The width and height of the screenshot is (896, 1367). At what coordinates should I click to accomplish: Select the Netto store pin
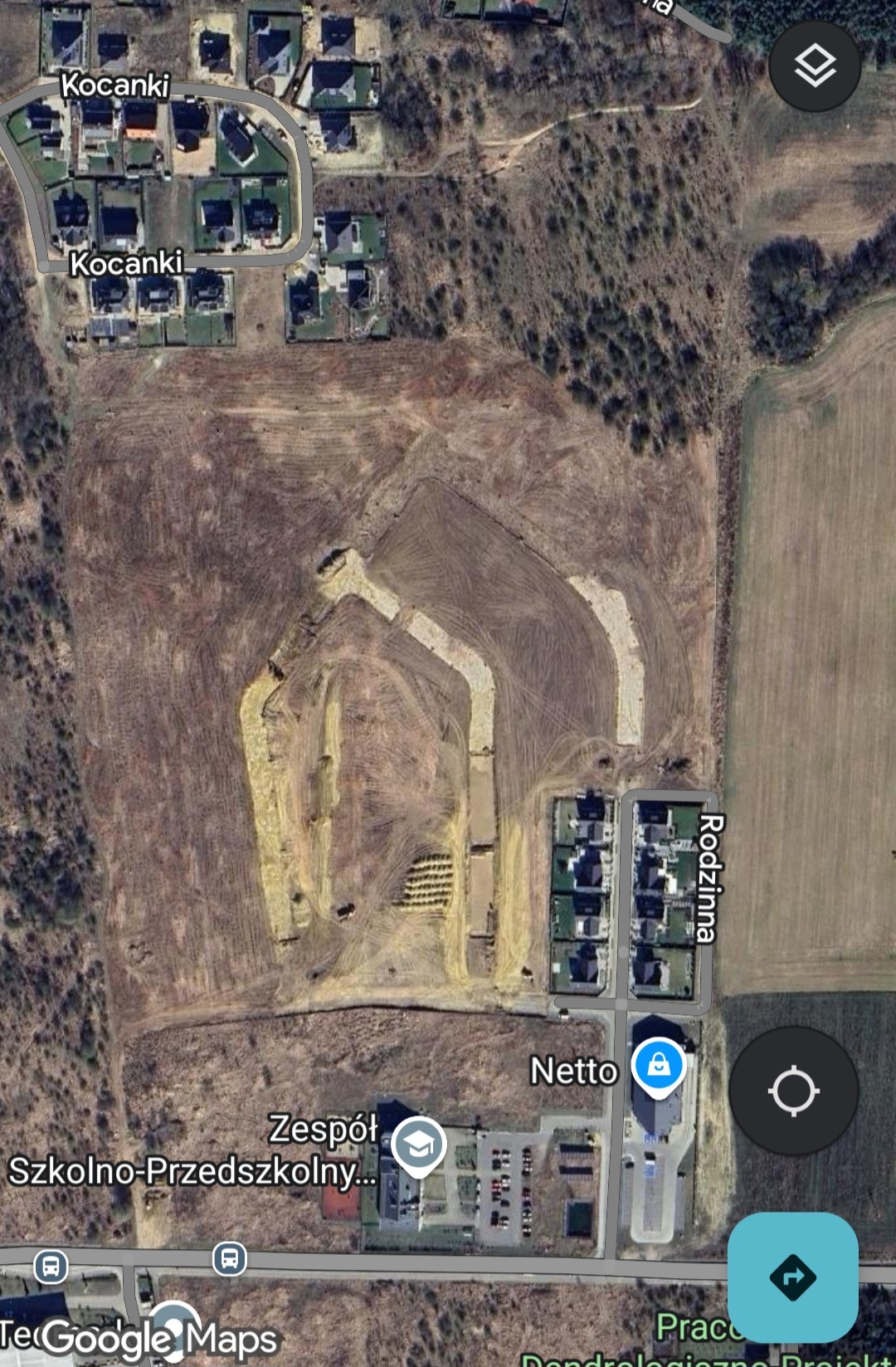[659, 1066]
